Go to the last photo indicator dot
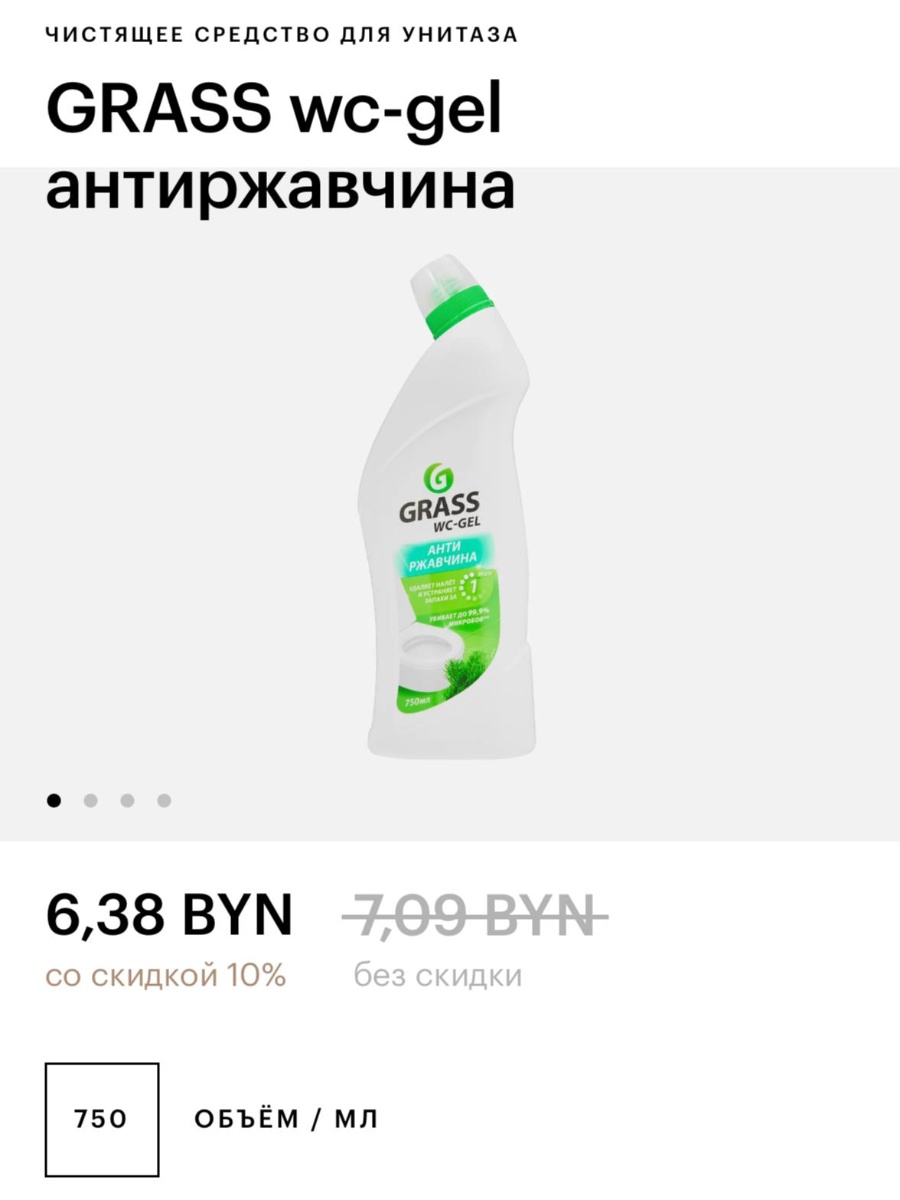The image size is (900, 1200). (164, 800)
